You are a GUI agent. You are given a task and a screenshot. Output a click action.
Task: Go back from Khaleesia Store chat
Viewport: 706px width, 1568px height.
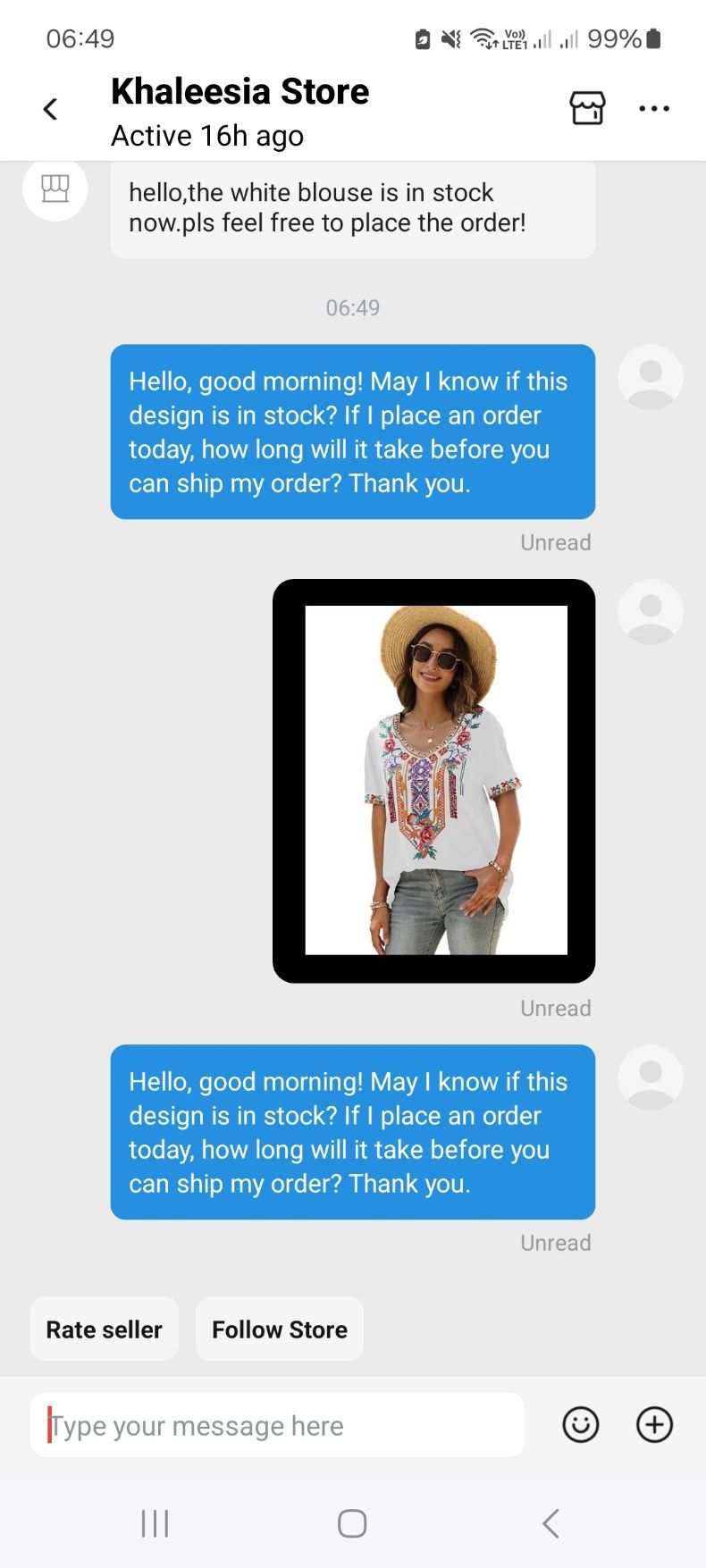coord(51,109)
